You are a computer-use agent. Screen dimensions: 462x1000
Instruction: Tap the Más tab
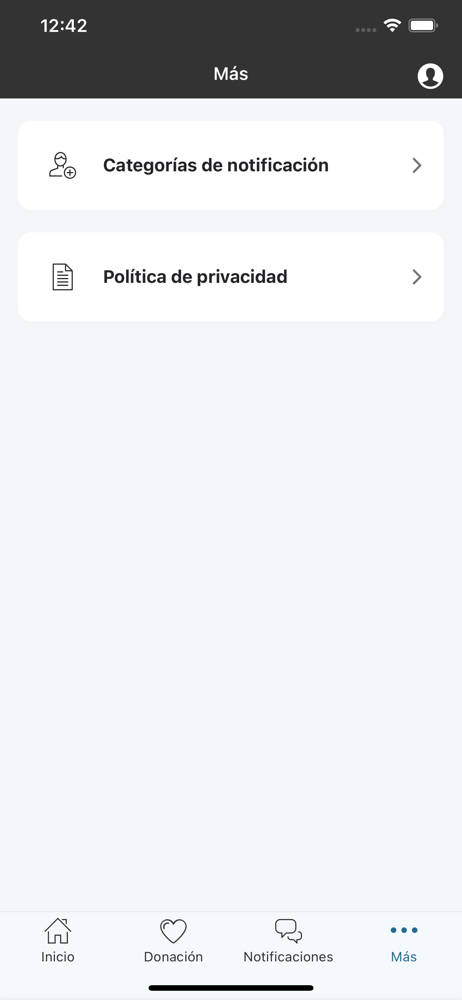coord(404,941)
